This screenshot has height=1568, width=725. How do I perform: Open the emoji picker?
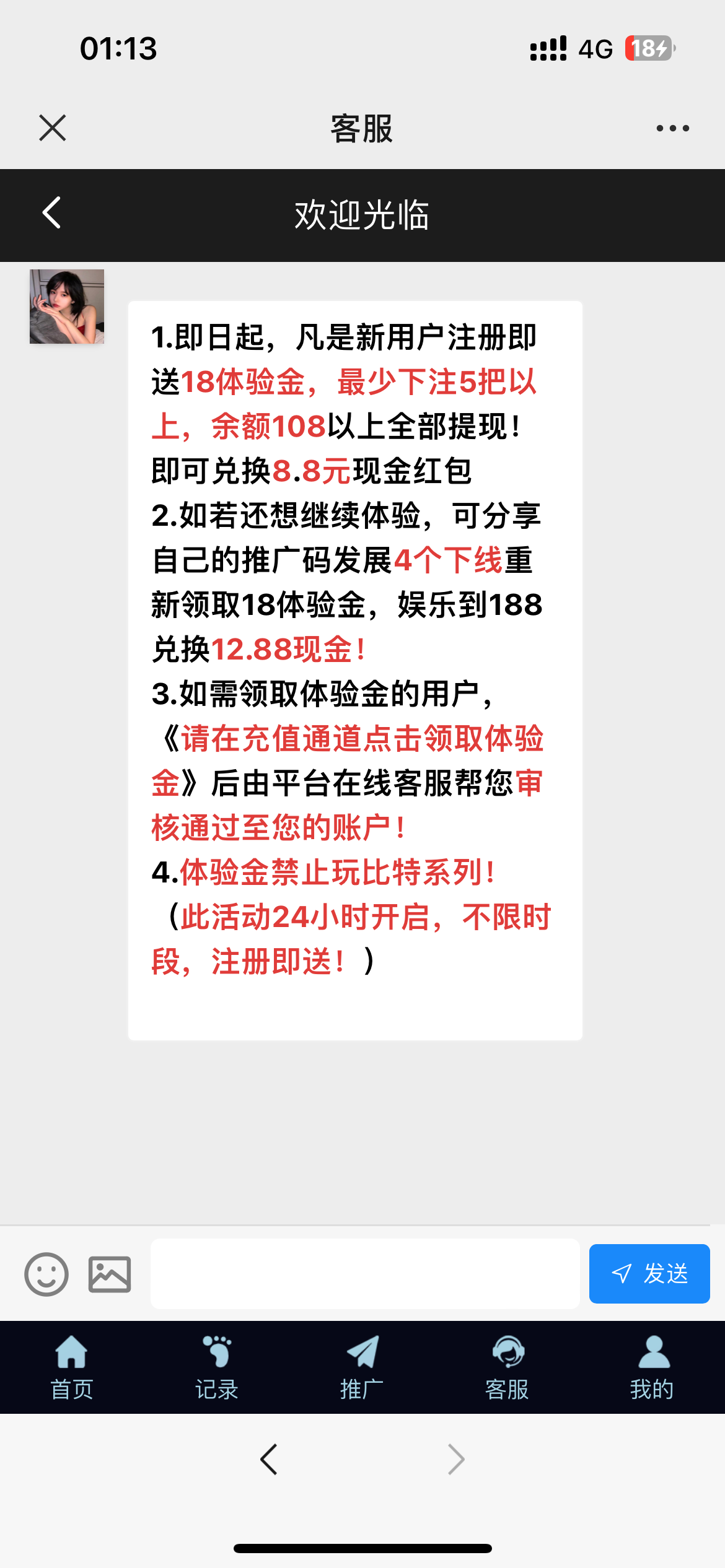pos(46,1274)
